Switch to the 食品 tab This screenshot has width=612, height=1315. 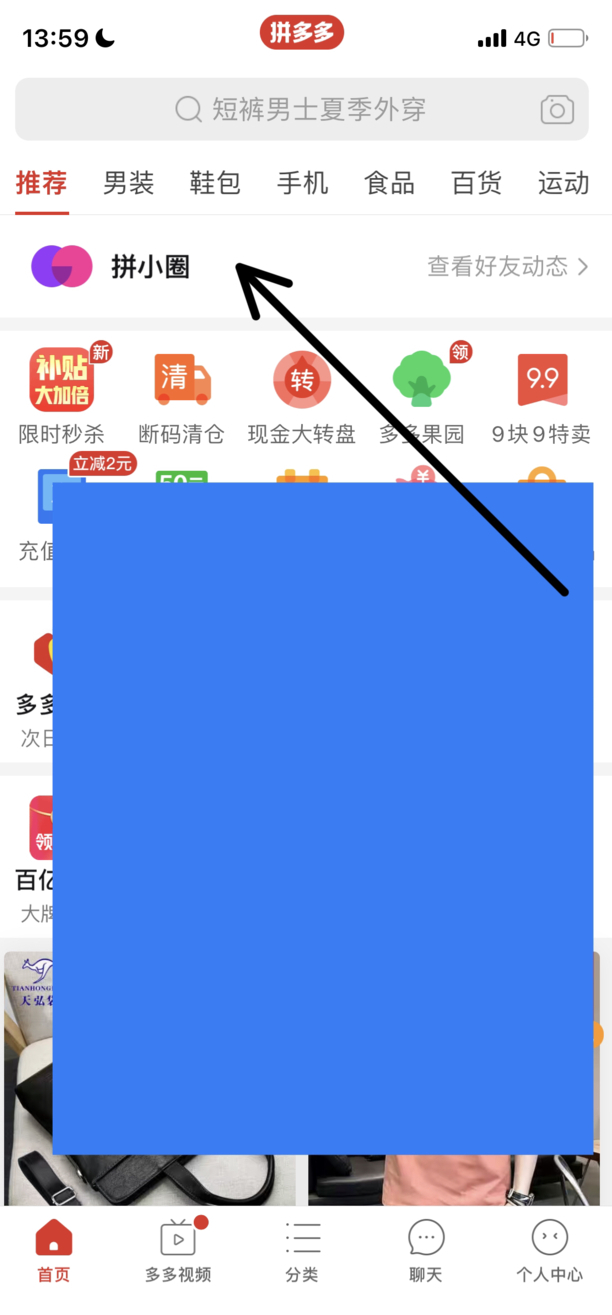tap(389, 183)
